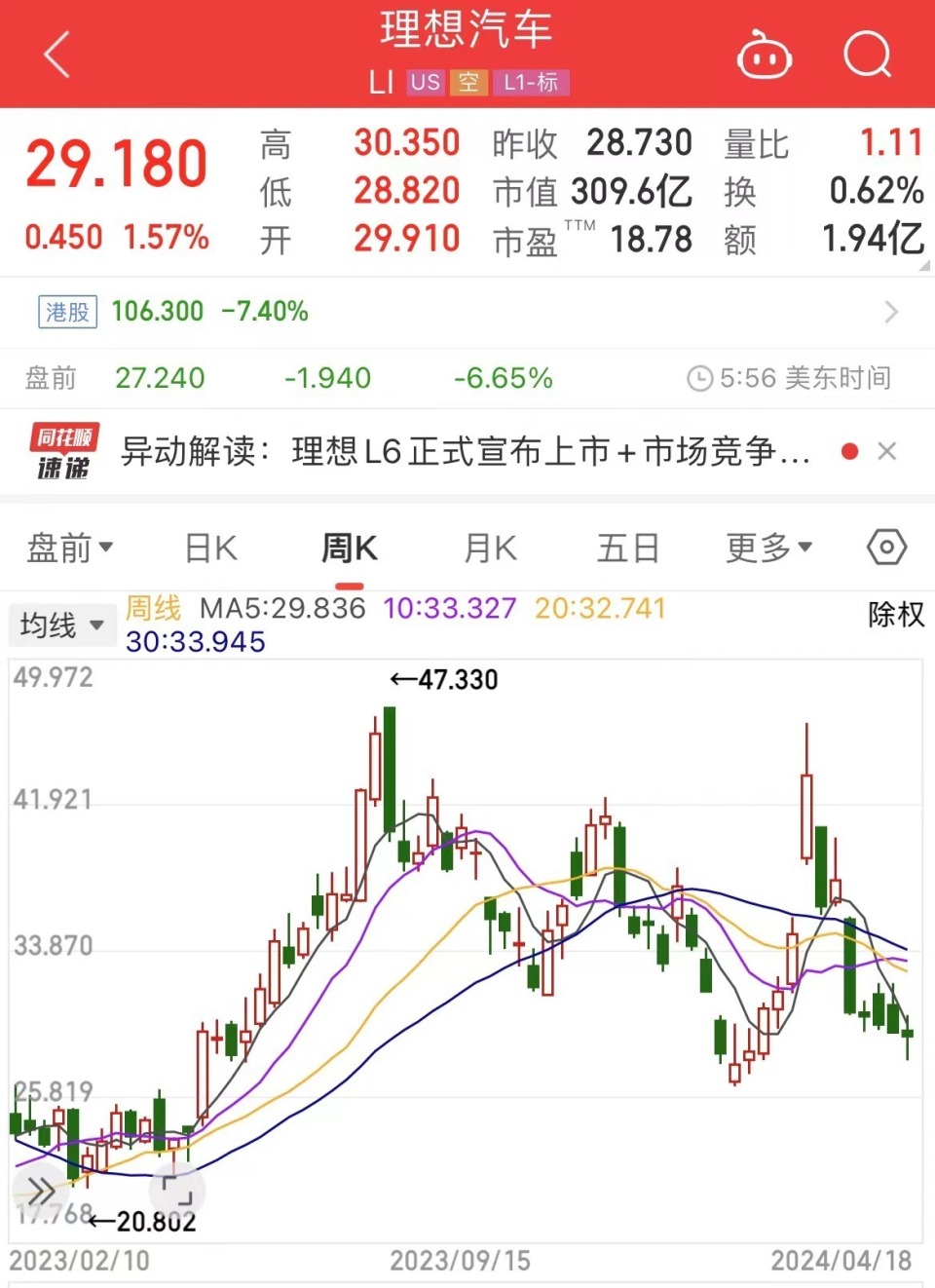This screenshot has width=935, height=1288.
Task: Click the 同花顺速递 logo icon
Action: pyautogui.click(x=60, y=451)
